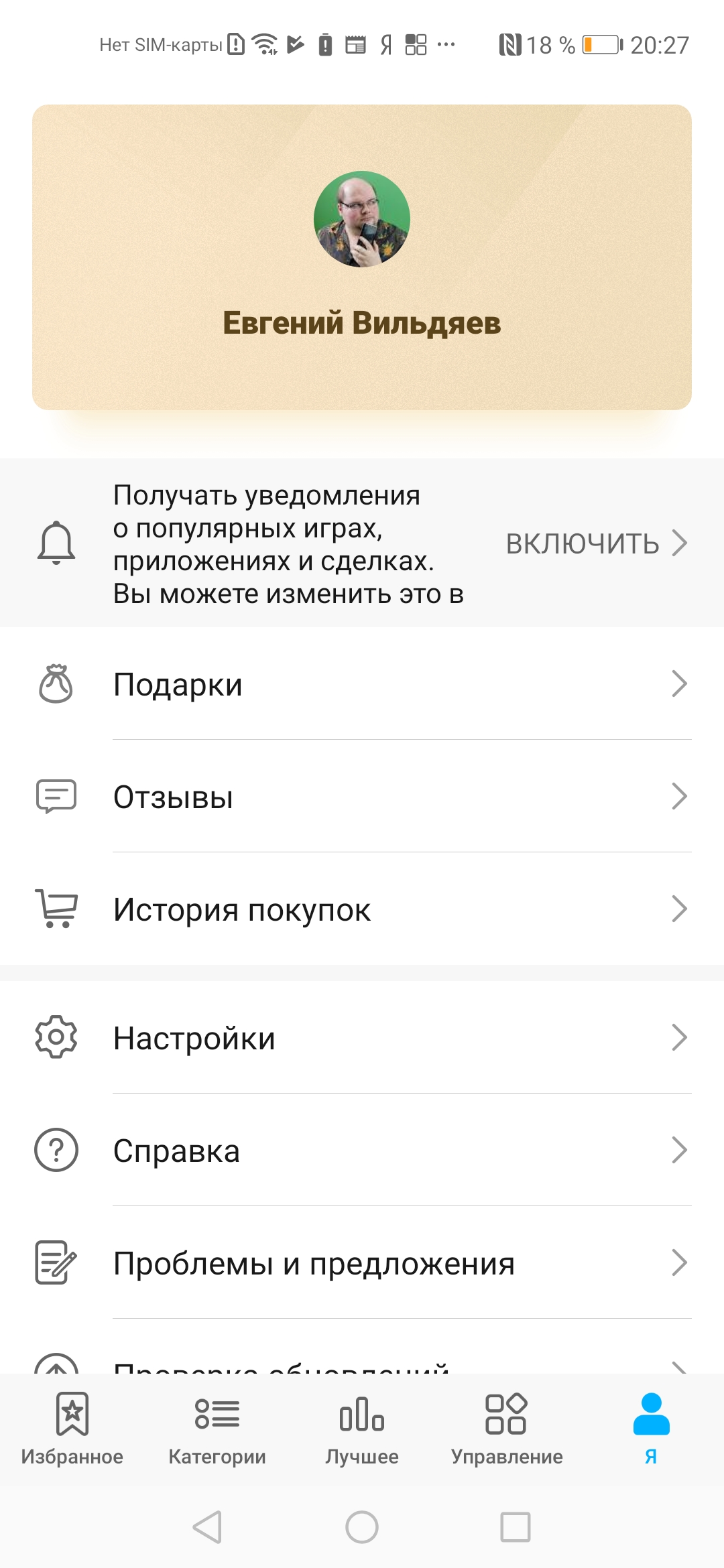Switch to the Категории tab
Screen dimensions: 724x1568
(217, 1429)
